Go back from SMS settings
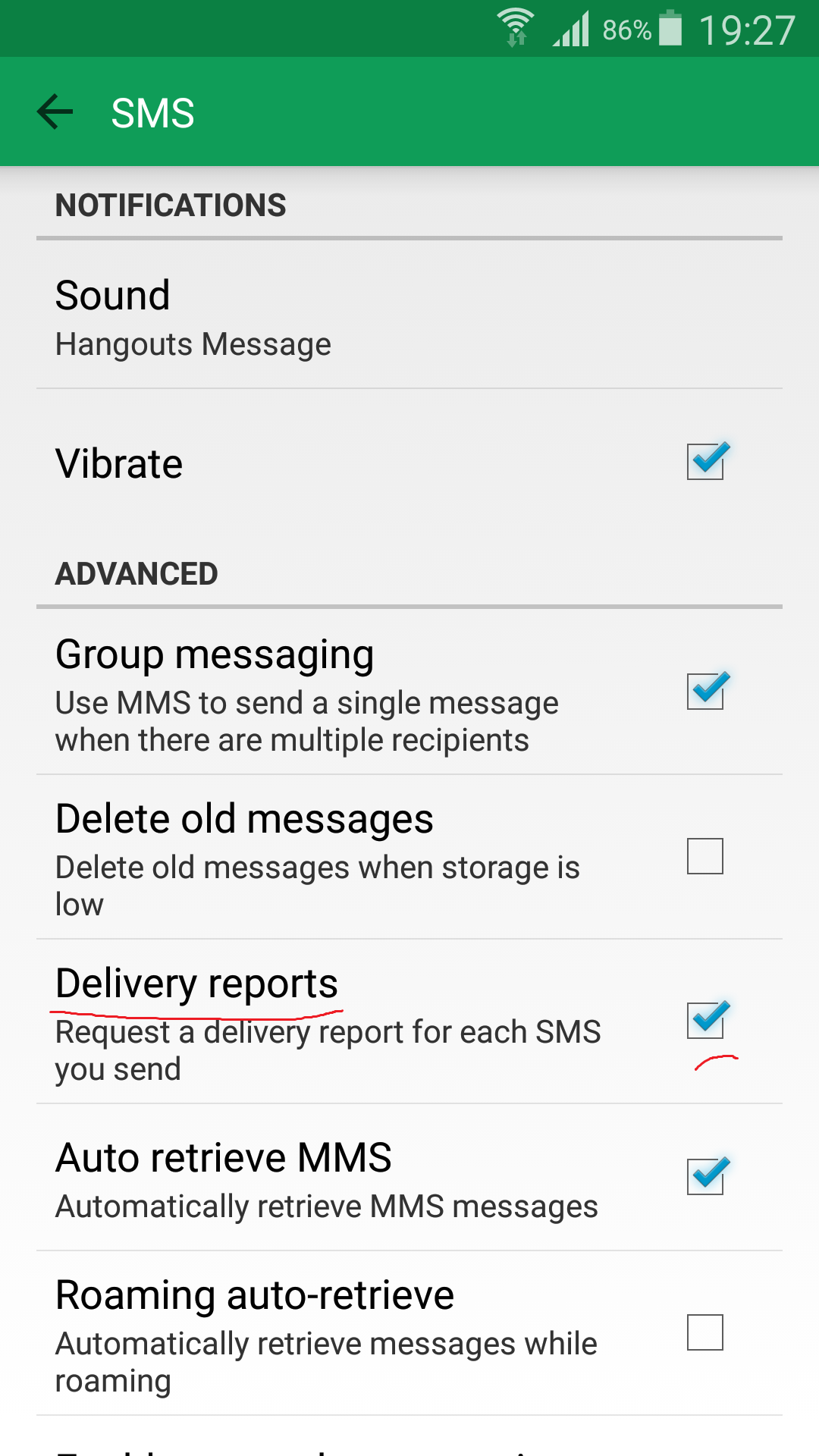The image size is (819, 1456). (x=55, y=112)
